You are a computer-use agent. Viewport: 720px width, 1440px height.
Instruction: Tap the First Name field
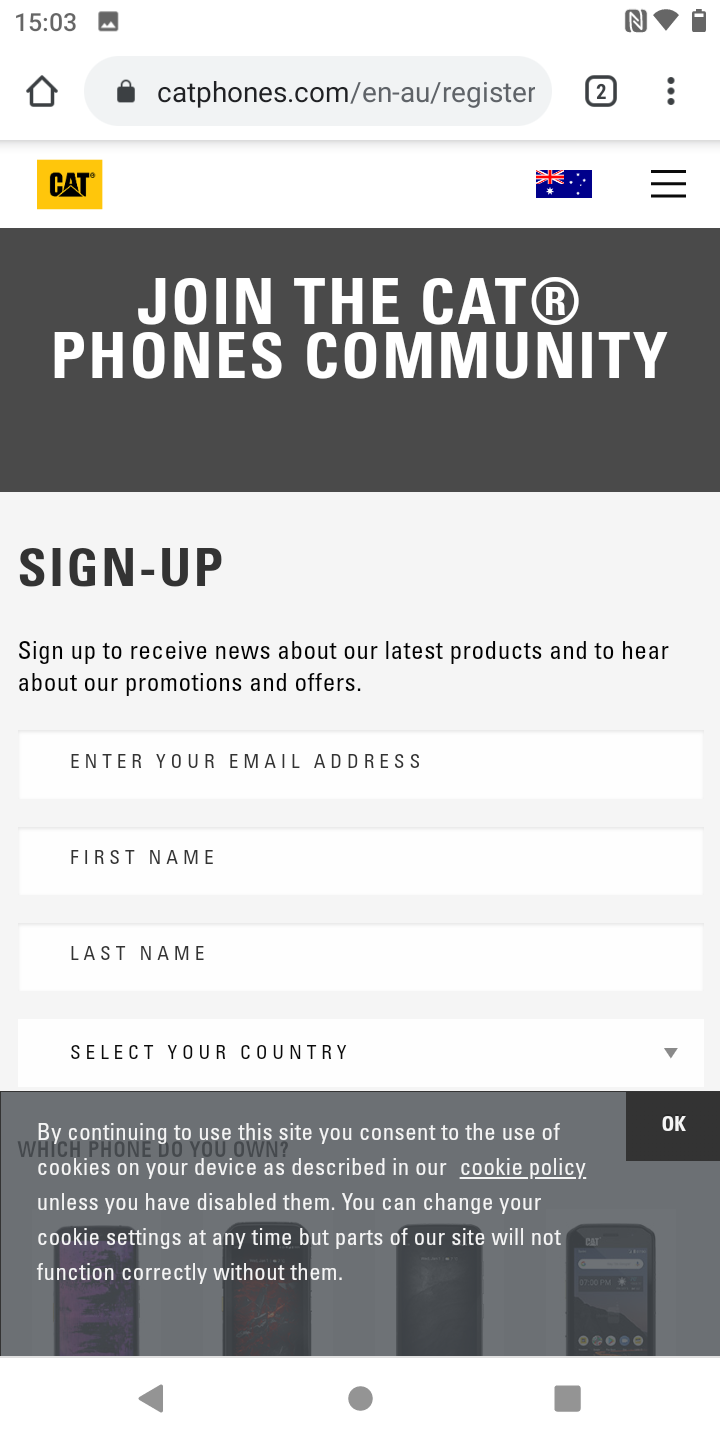360,860
